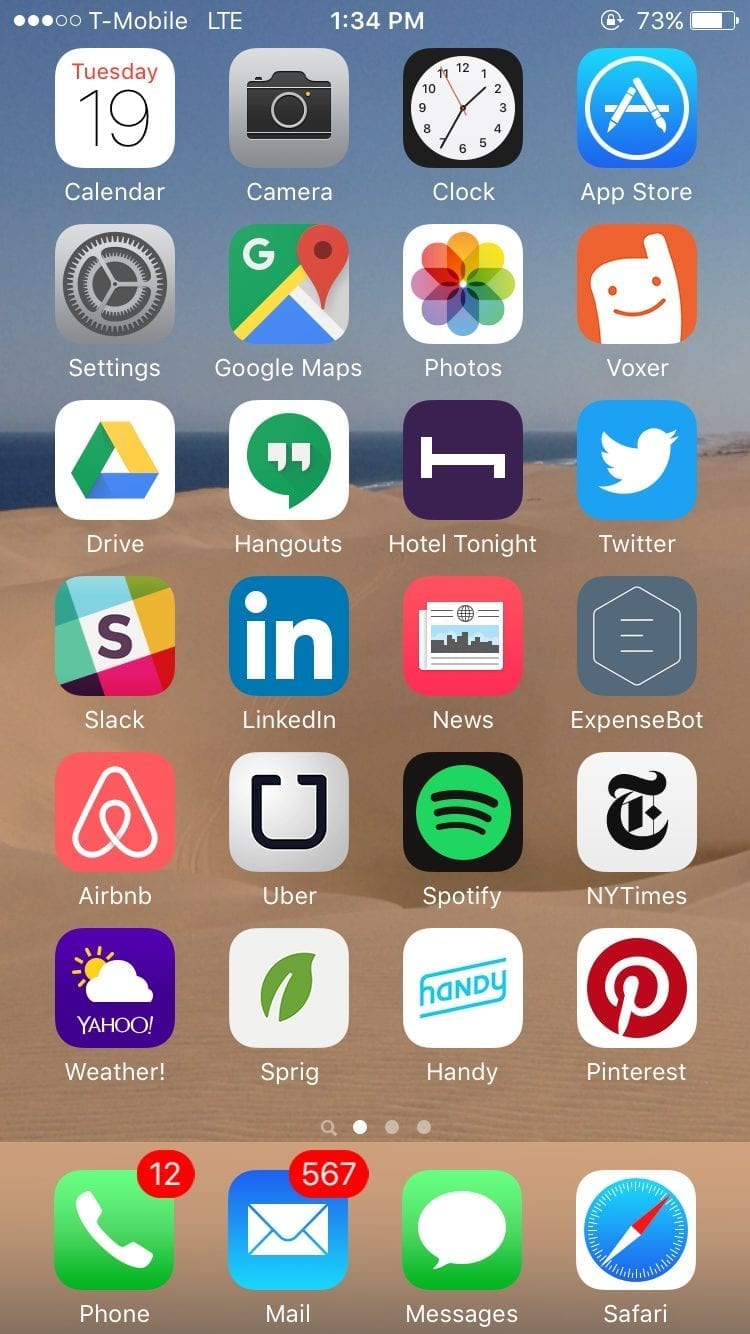Screen dimensions: 750x1334
Task: Open Safari browser in the dock
Action: [x=637, y=1230]
